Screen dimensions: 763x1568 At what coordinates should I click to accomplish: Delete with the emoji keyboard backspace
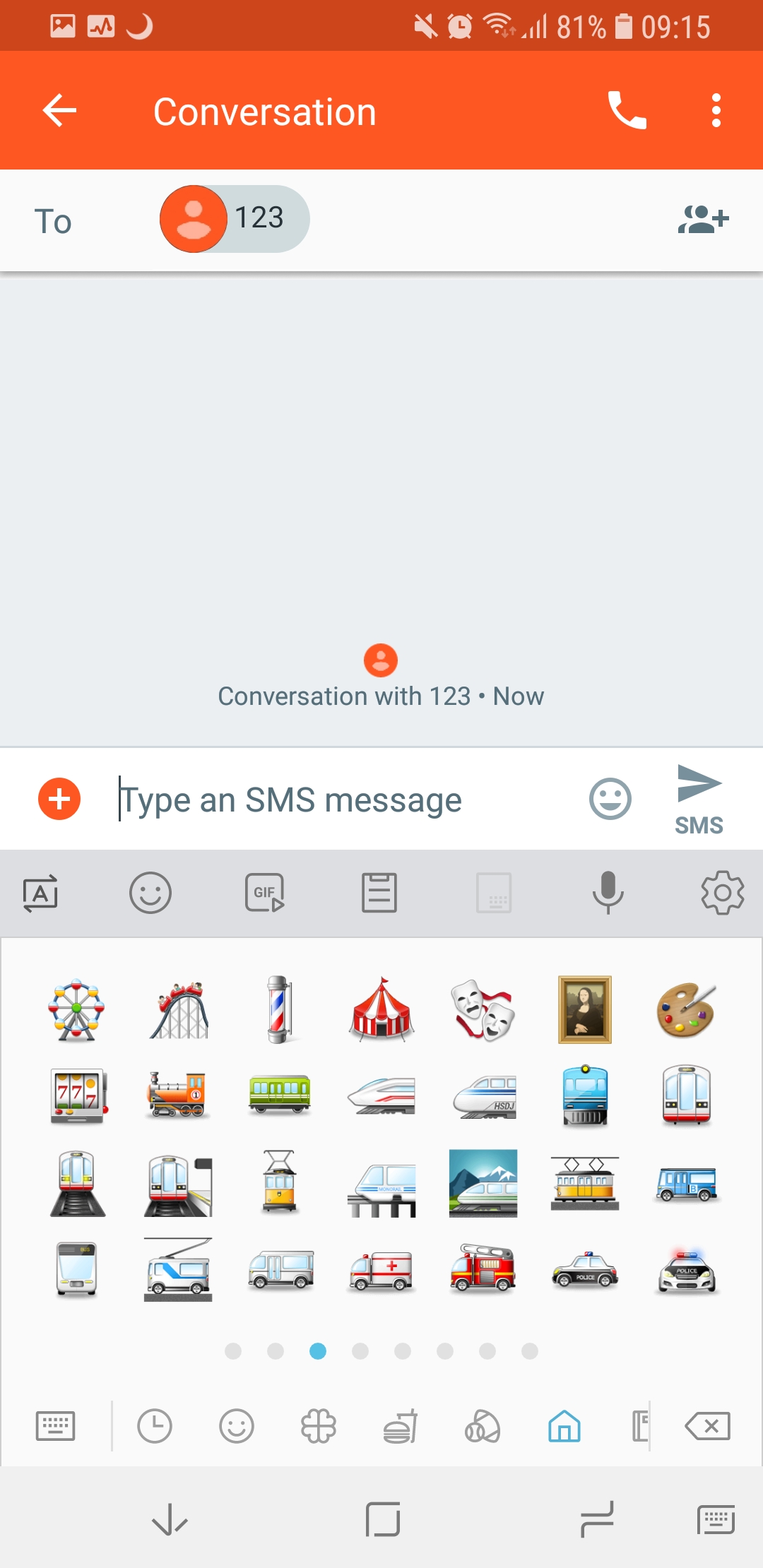708,1425
